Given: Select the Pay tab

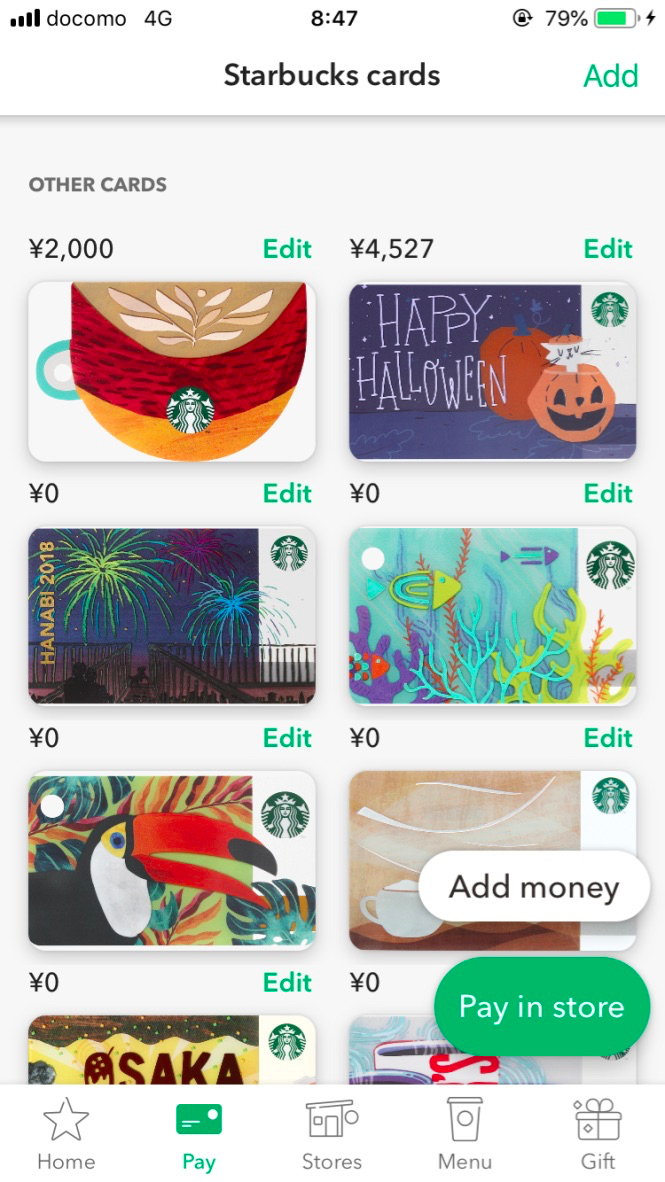Looking at the screenshot, I should pyautogui.click(x=199, y=1134).
